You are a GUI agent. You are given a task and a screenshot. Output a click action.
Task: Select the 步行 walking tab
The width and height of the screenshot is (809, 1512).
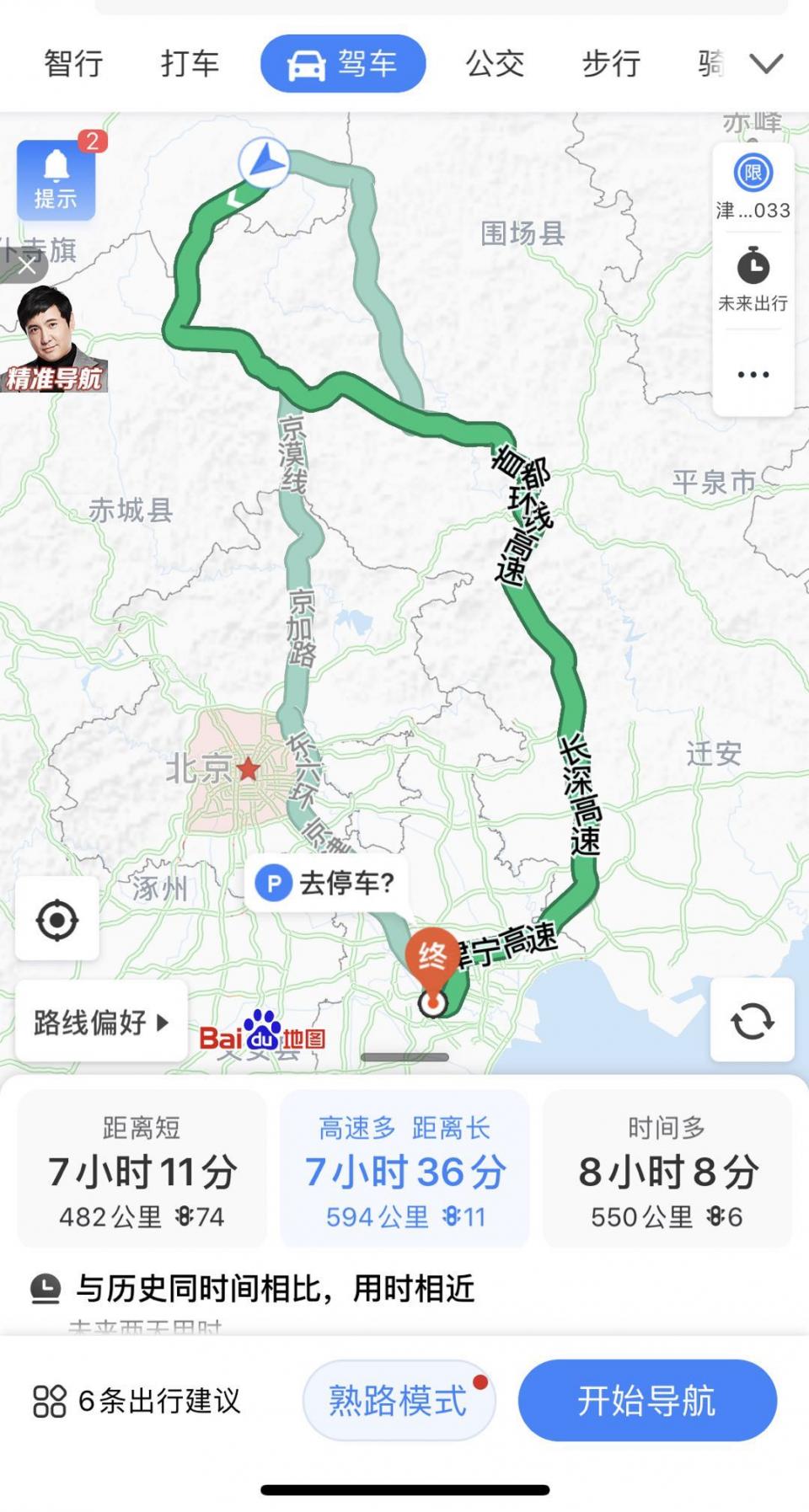pos(611,64)
